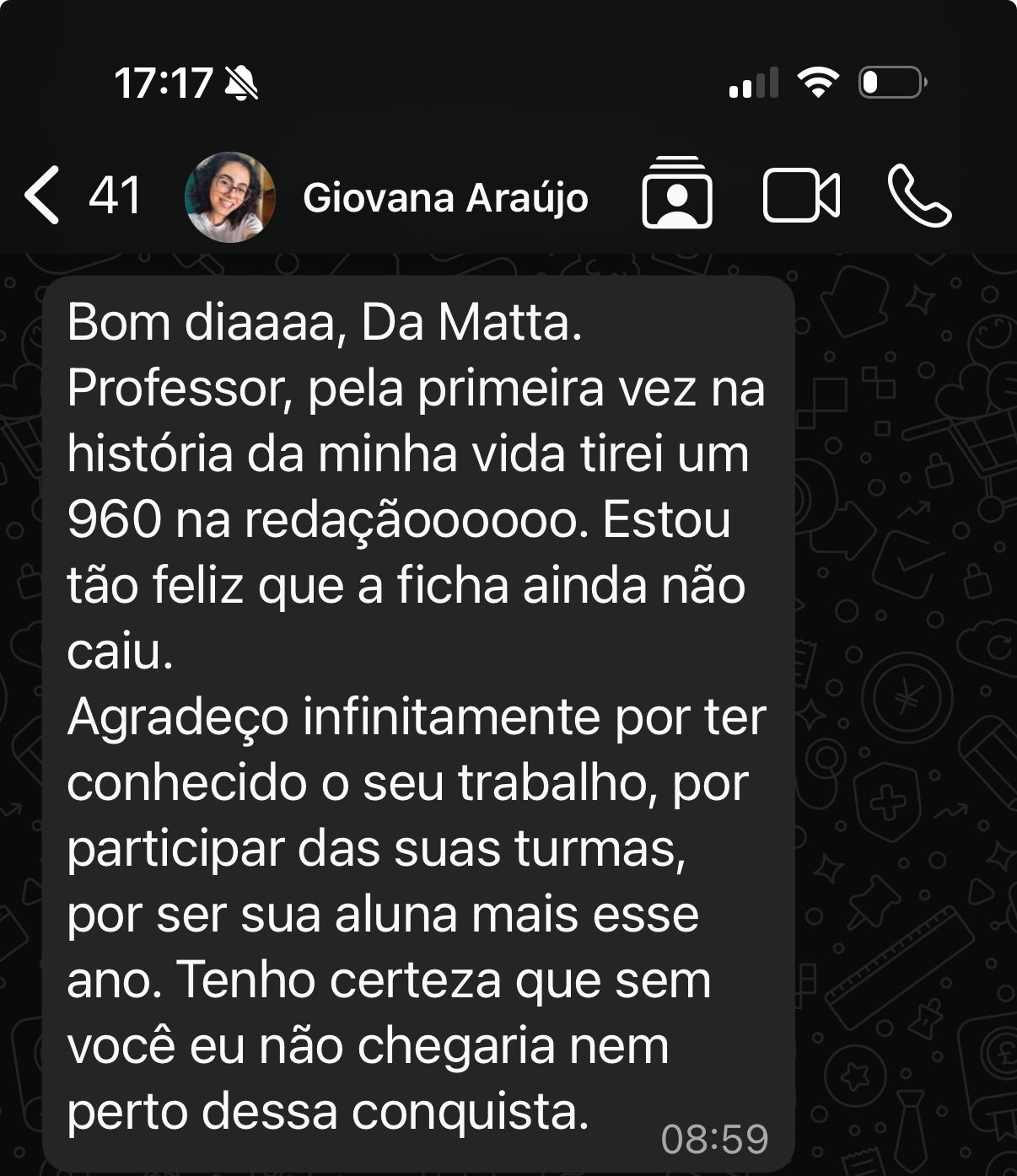The image size is (1017, 1176).
Task: Start a video call with Giovana
Action: pos(800,196)
